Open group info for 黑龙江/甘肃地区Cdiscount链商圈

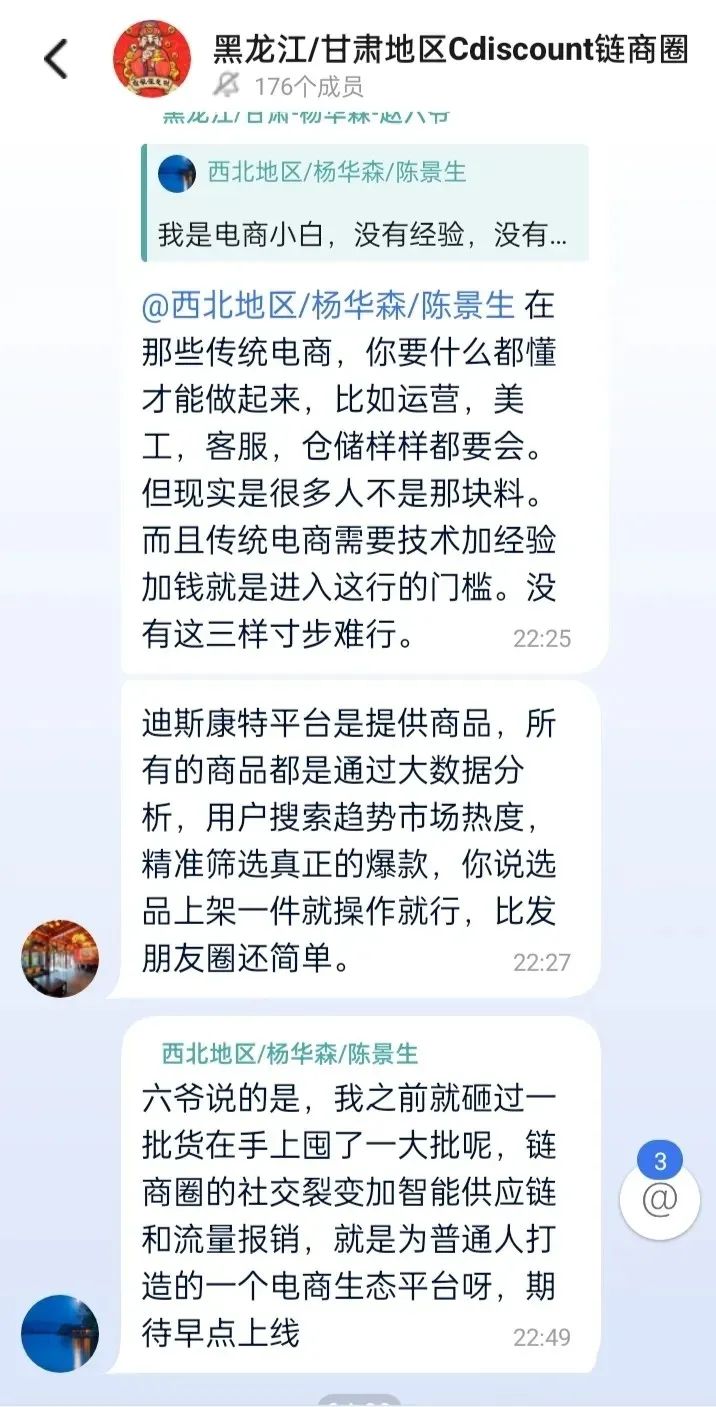point(450,48)
